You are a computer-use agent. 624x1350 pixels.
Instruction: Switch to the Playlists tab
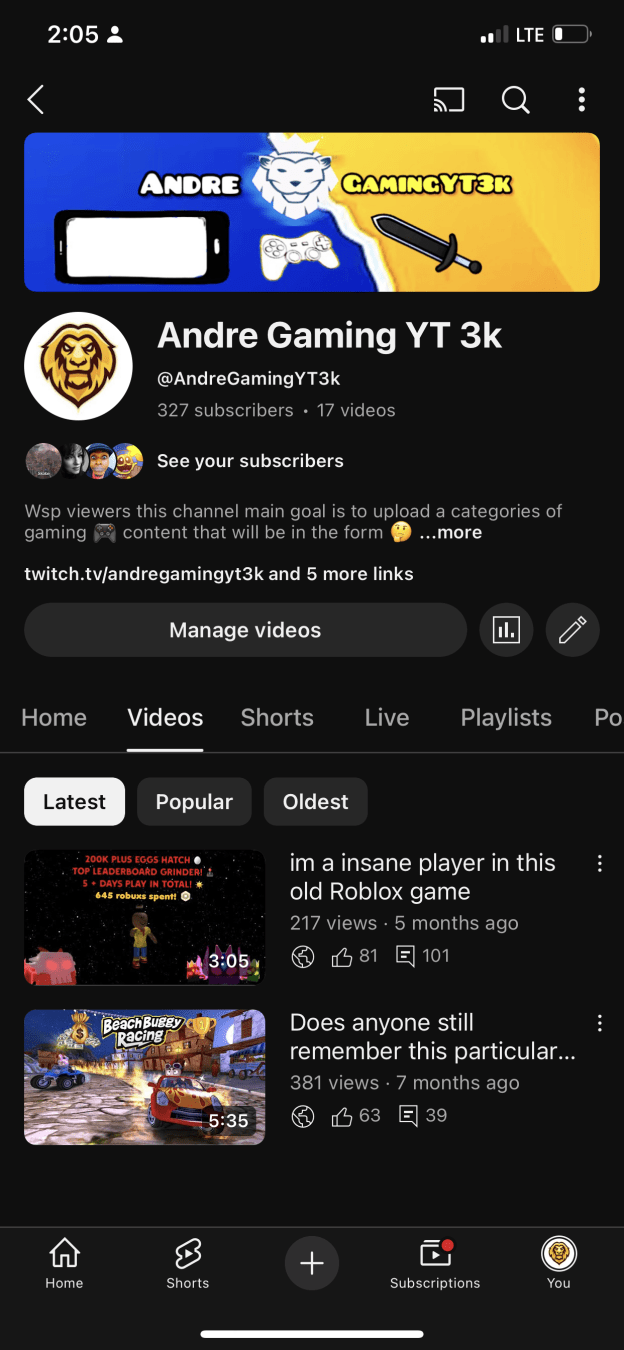pos(506,717)
